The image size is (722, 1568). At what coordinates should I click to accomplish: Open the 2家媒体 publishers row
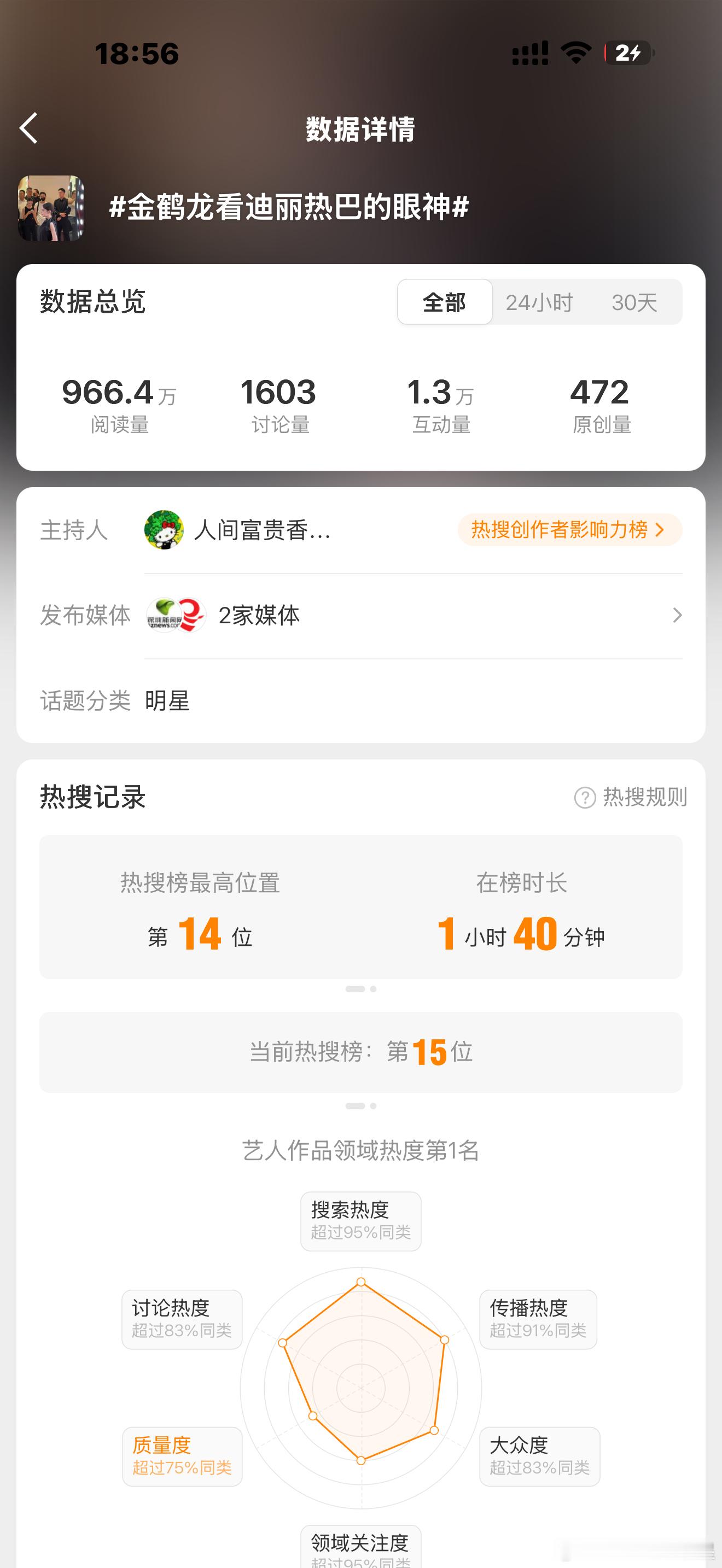click(414, 616)
